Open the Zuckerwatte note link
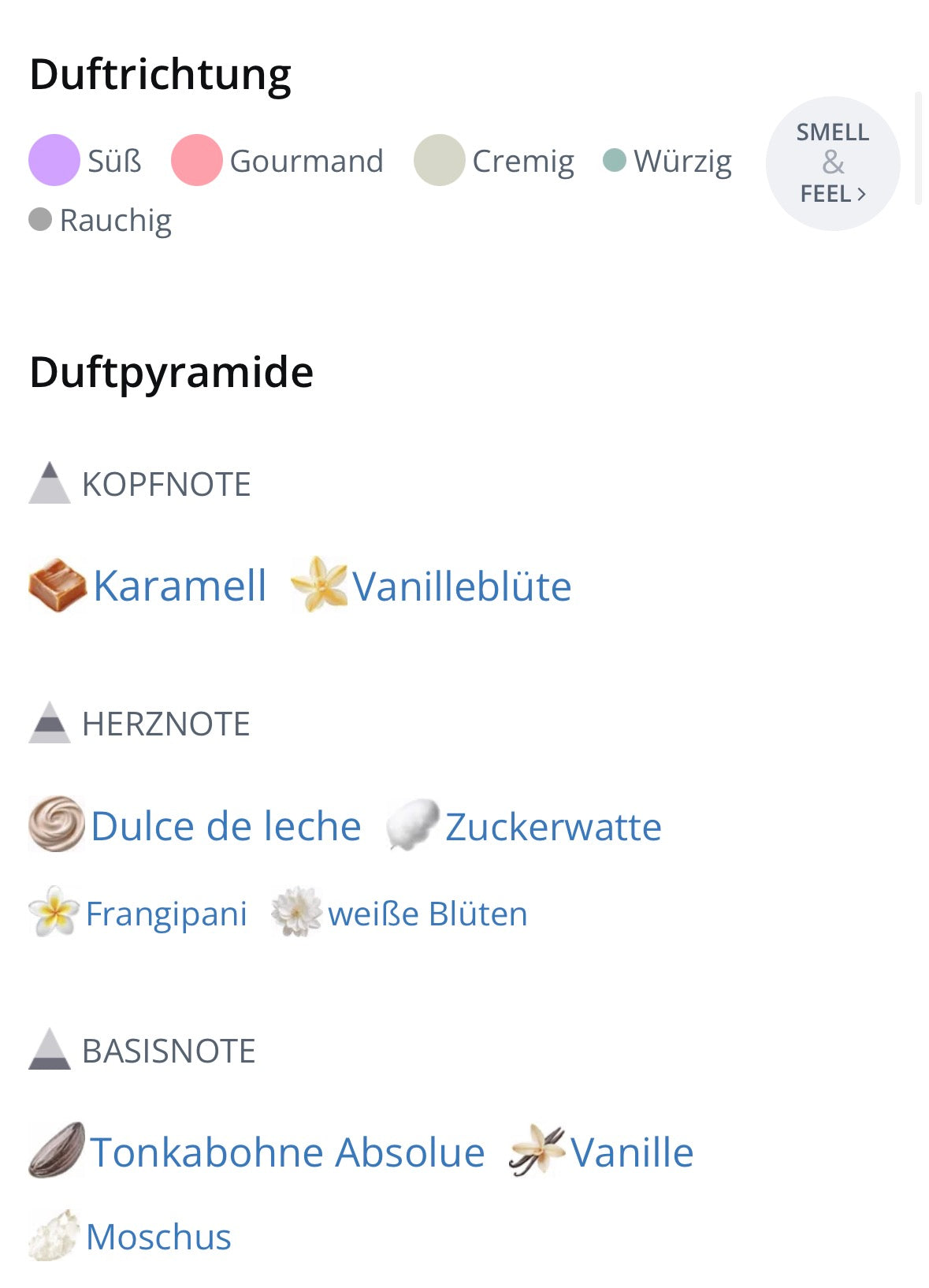The width and height of the screenshot is (929, 1288). click(x=552, y=827)
